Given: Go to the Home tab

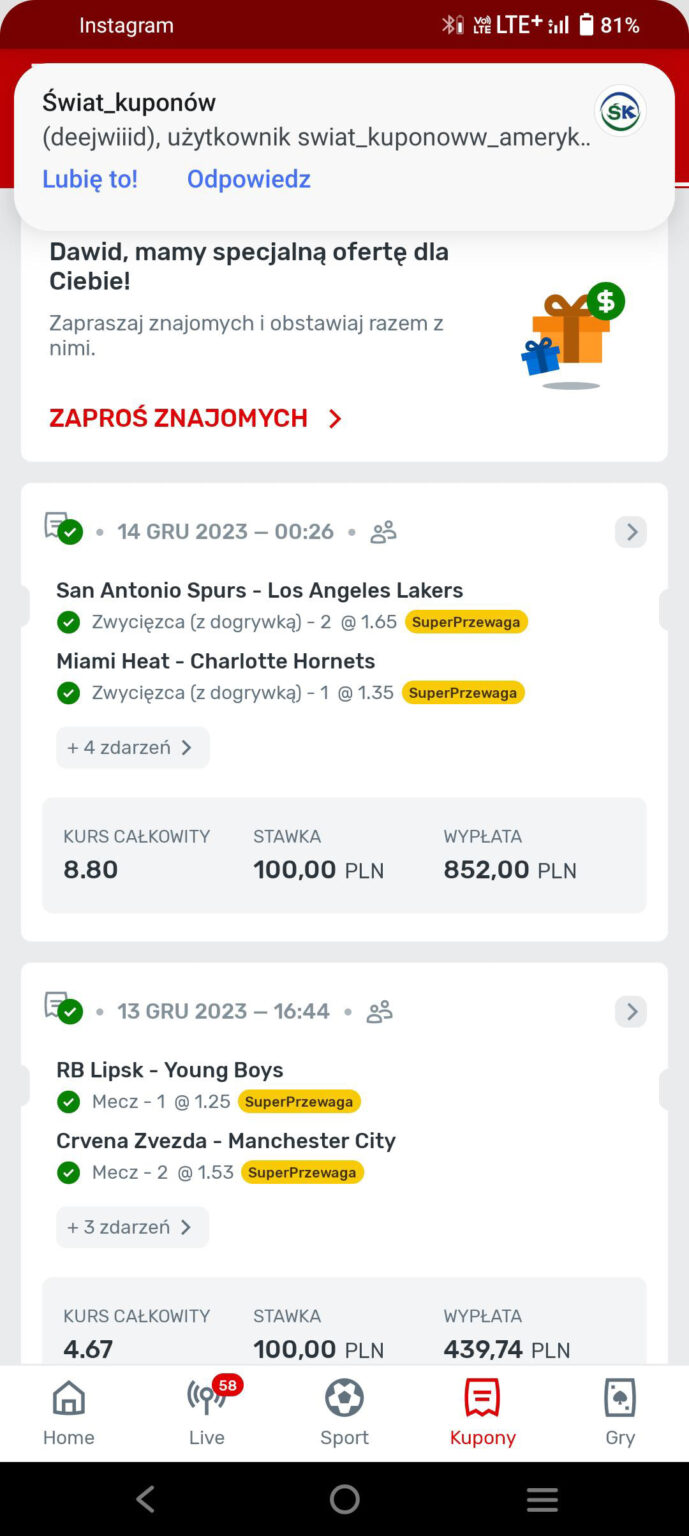Looking at the screenshot, I should click(68, 1412).
